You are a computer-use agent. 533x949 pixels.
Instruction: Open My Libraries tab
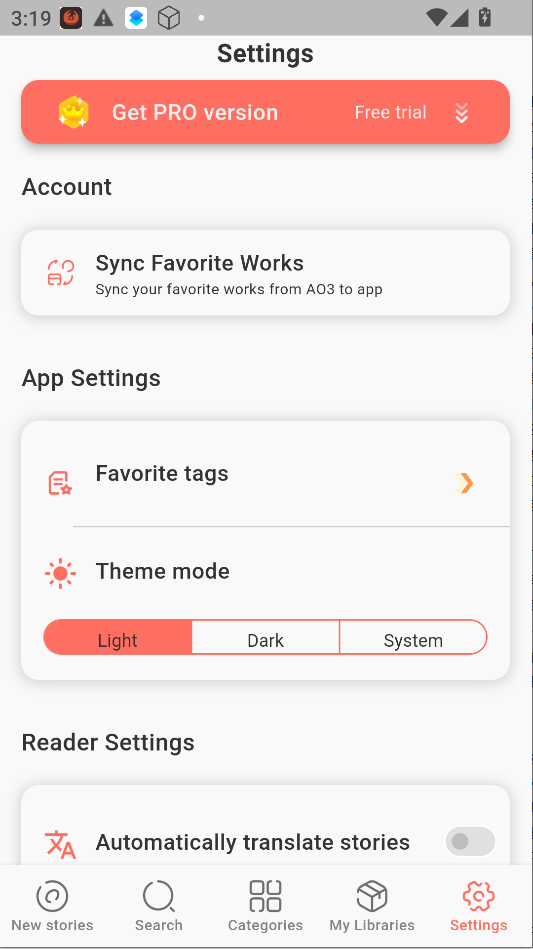pos(372,907)
